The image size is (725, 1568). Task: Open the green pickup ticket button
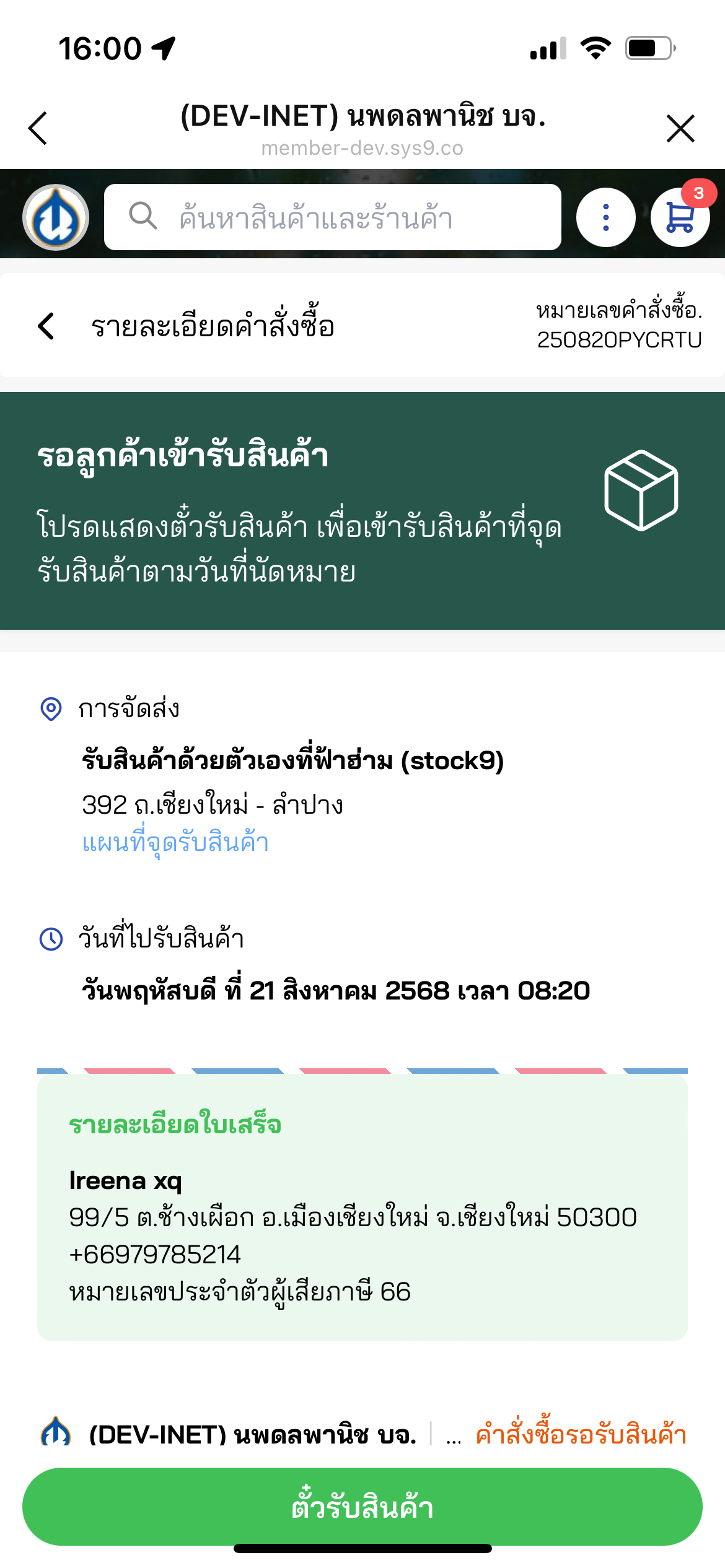(362, 1506)
